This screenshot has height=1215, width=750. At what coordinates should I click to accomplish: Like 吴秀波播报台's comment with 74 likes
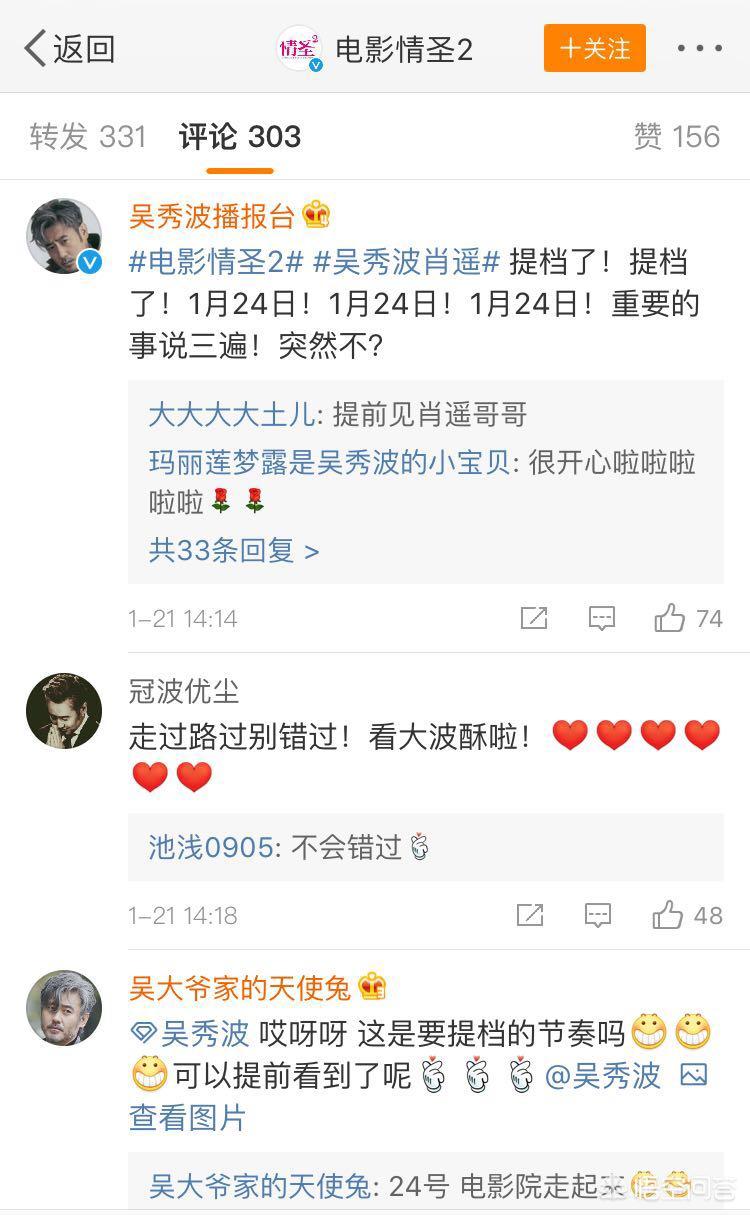tap(688, 618)
